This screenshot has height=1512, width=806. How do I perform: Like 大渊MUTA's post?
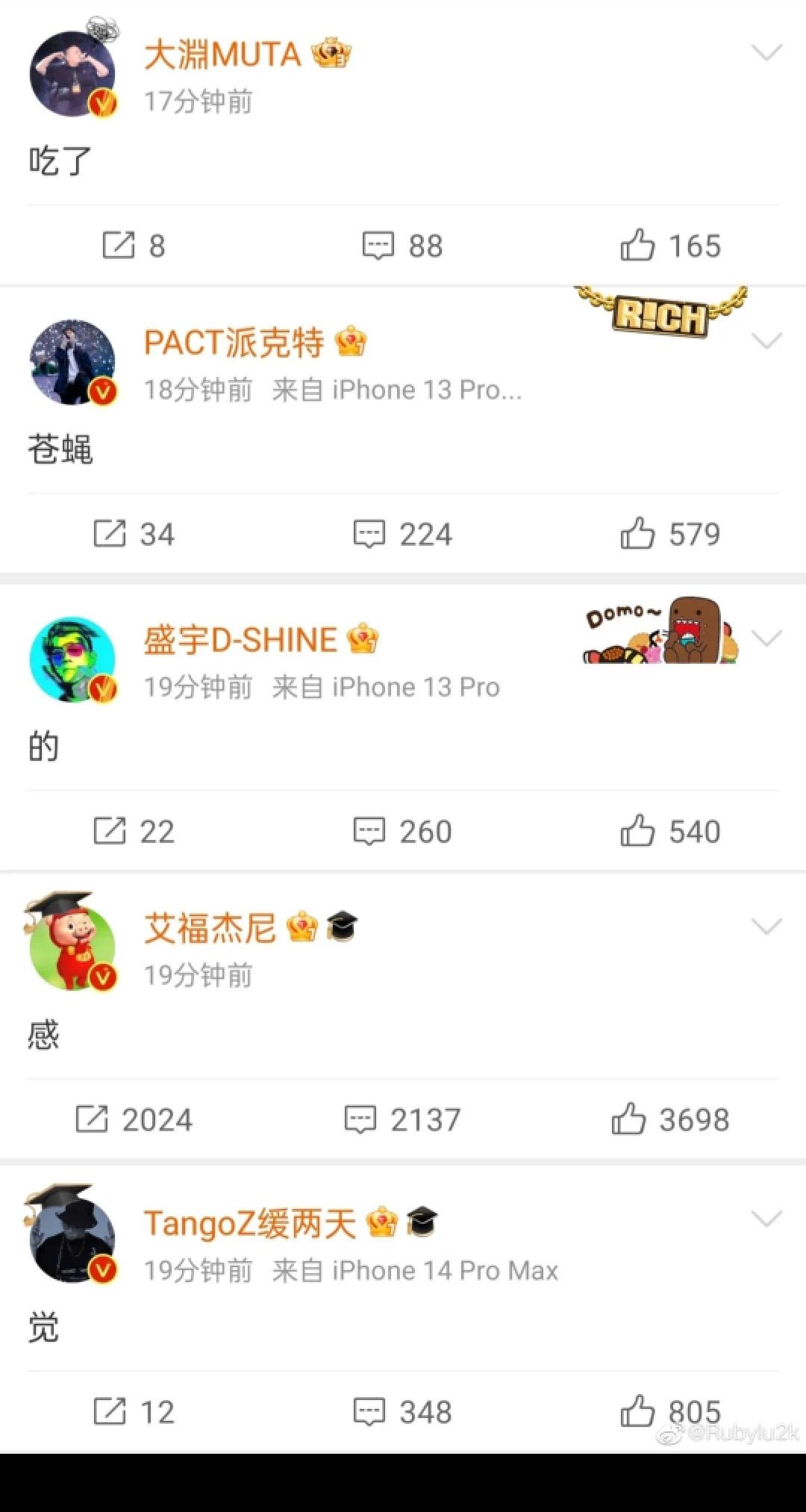(x=669, y=246)
